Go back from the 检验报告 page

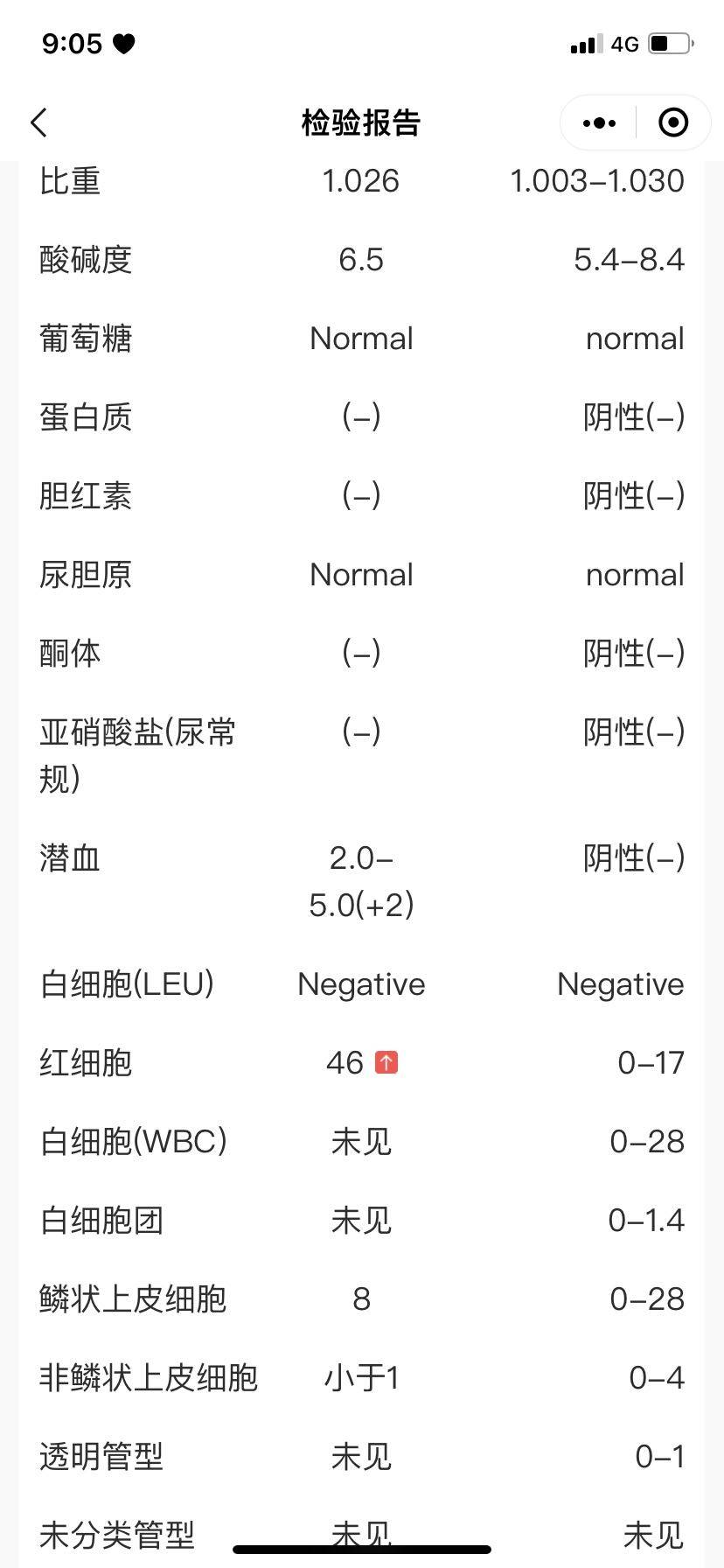tap(38, 122)
